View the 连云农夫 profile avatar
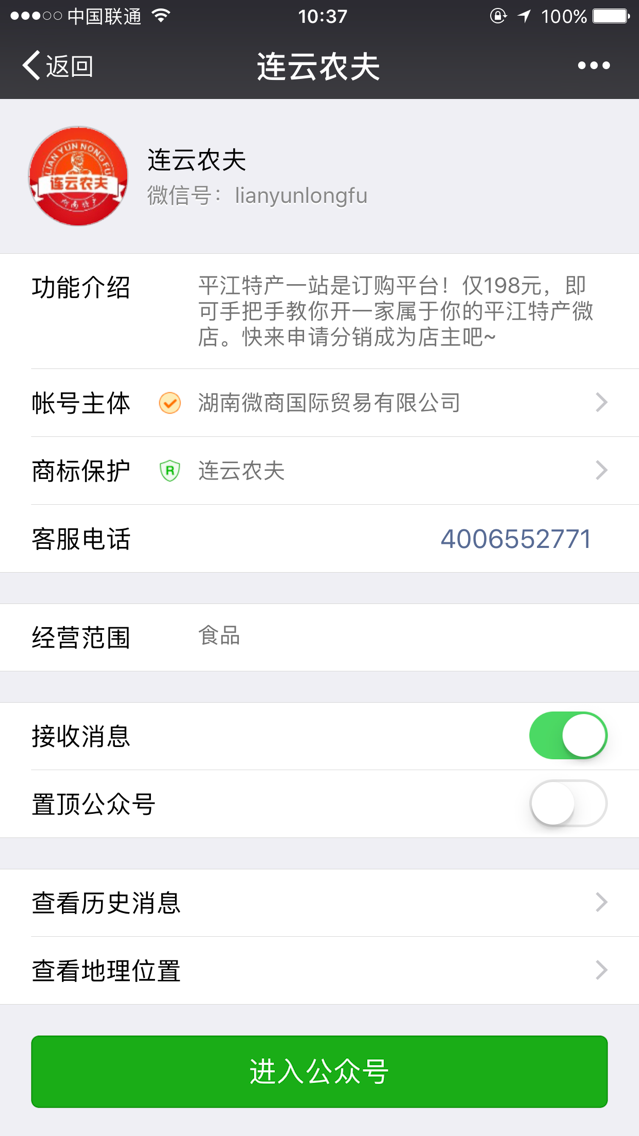This screenshot has height=1136, width=639. tap(78, 176)
